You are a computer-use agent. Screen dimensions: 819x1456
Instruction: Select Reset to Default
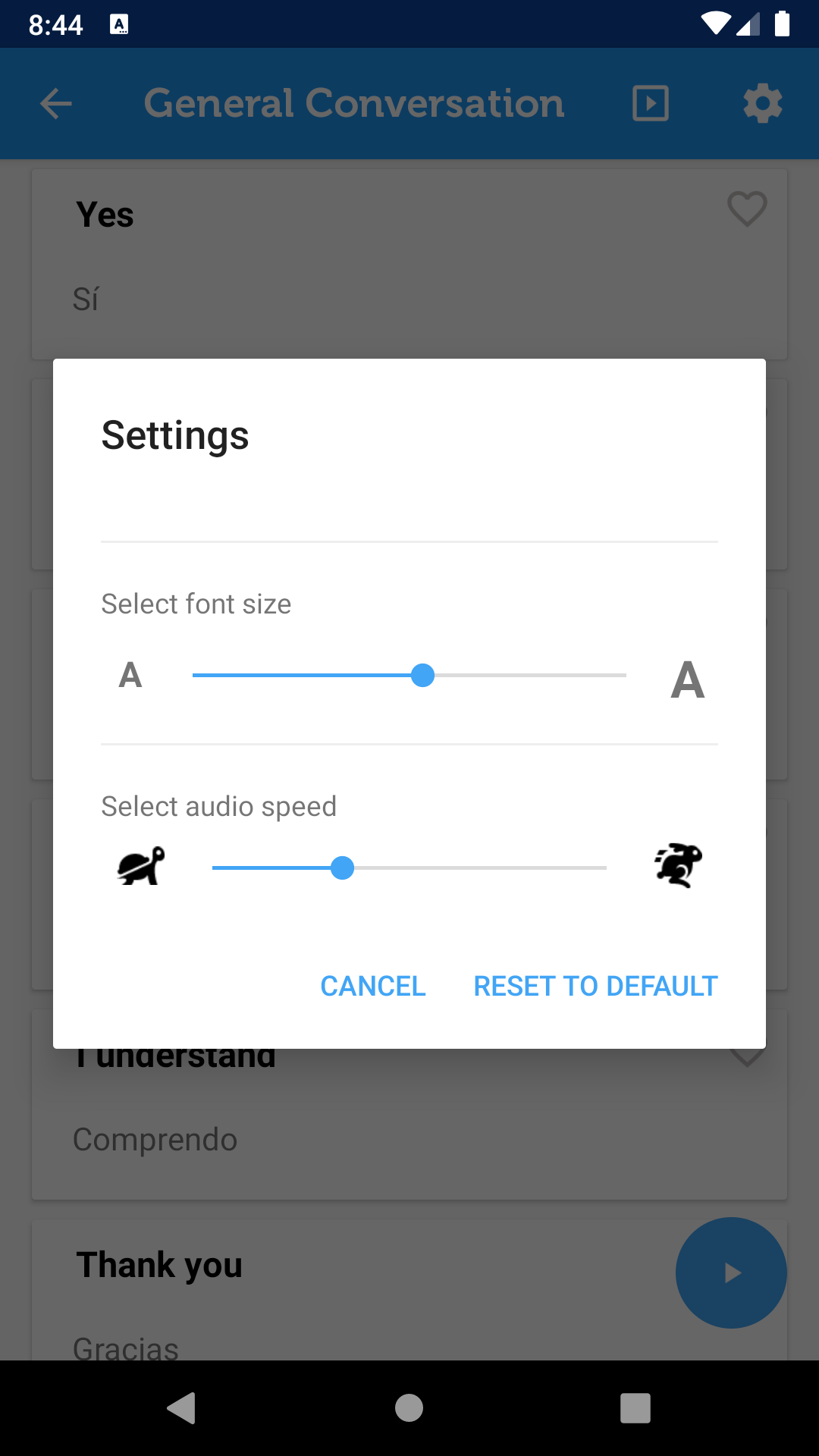(595, 986)
